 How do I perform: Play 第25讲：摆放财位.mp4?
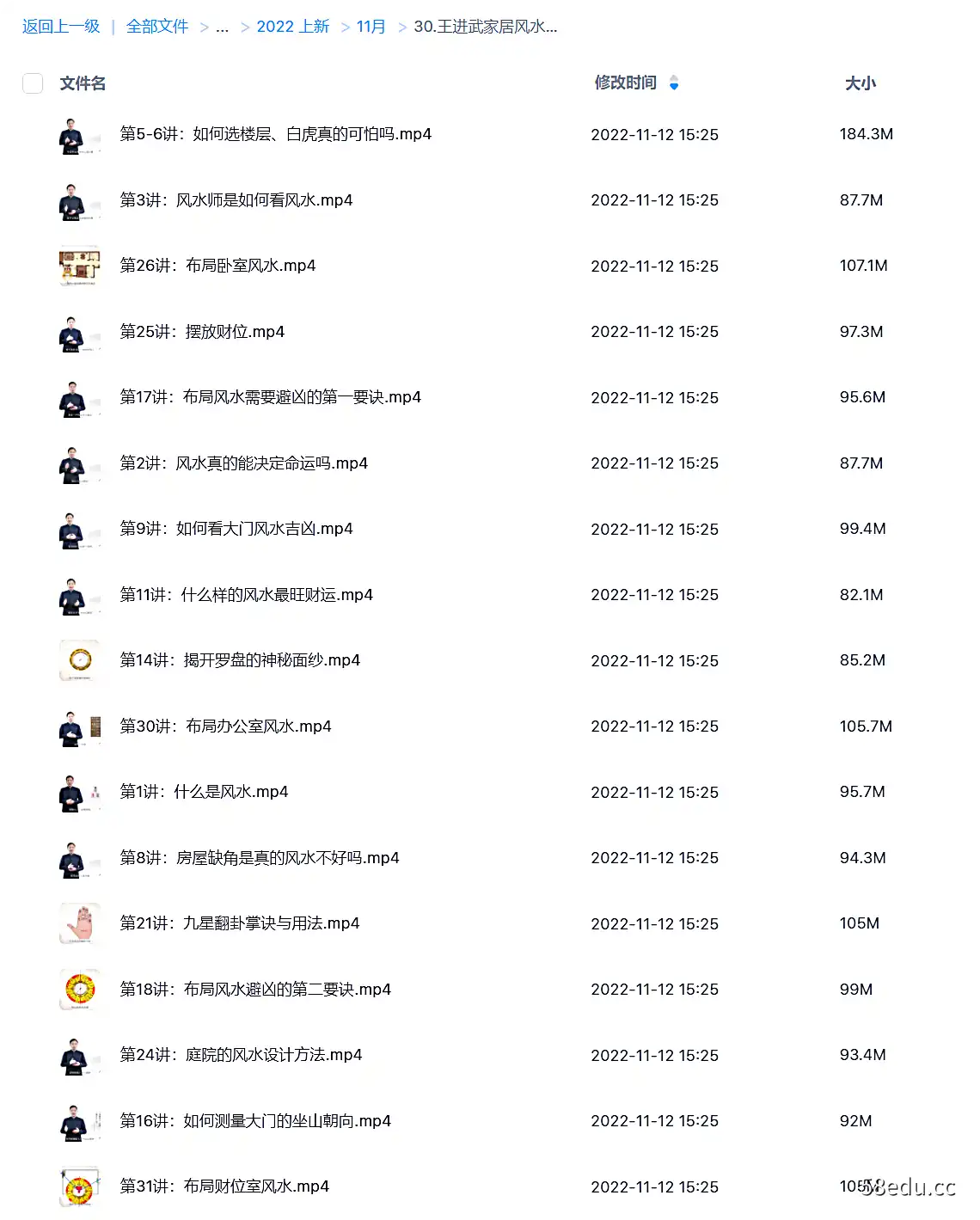(202, 332)
